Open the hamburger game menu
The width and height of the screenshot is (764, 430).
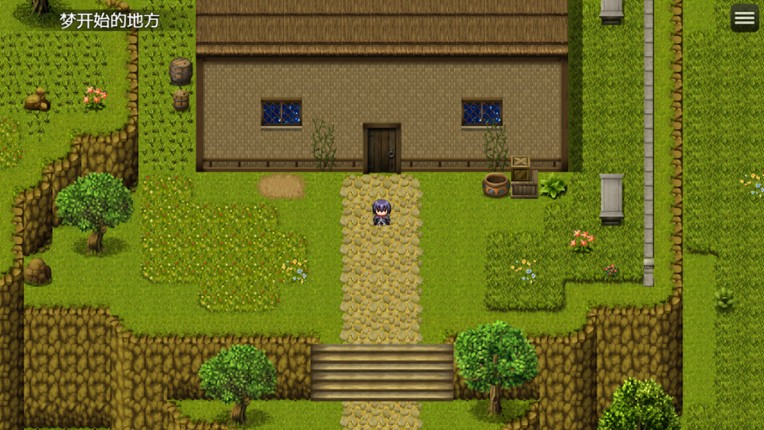click(x=744, y=18)
